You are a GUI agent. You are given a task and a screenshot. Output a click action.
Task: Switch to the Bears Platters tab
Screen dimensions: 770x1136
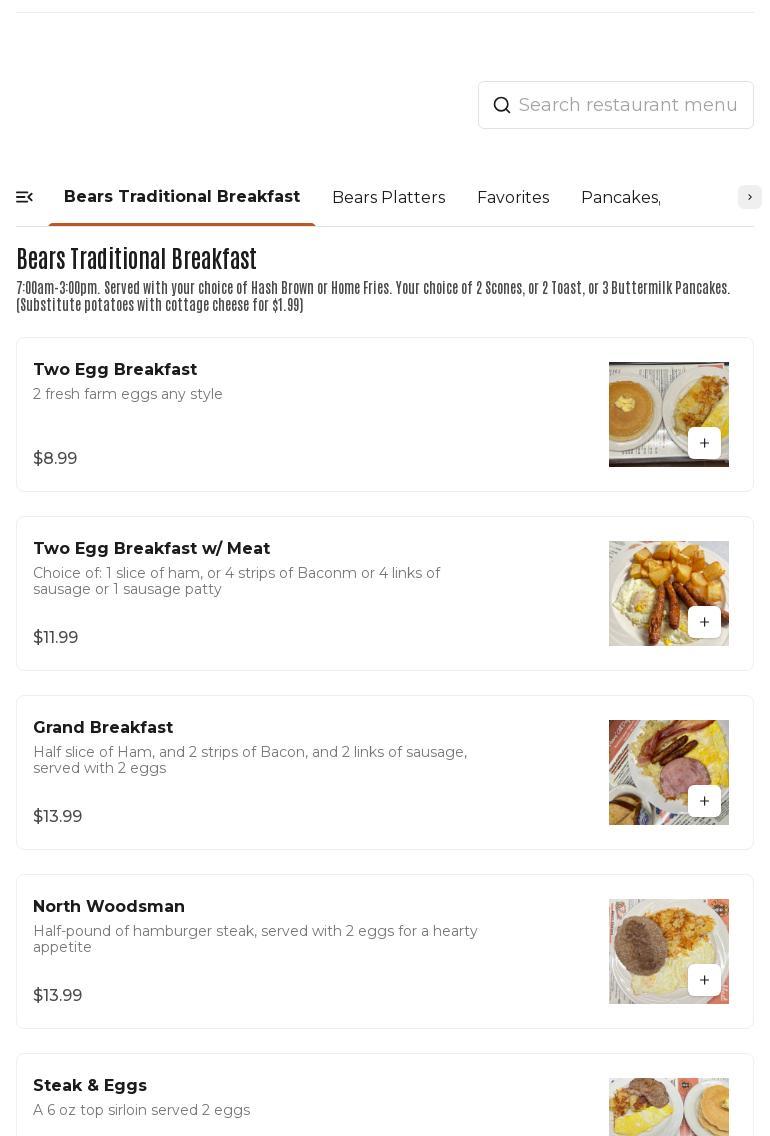(388, 198)
